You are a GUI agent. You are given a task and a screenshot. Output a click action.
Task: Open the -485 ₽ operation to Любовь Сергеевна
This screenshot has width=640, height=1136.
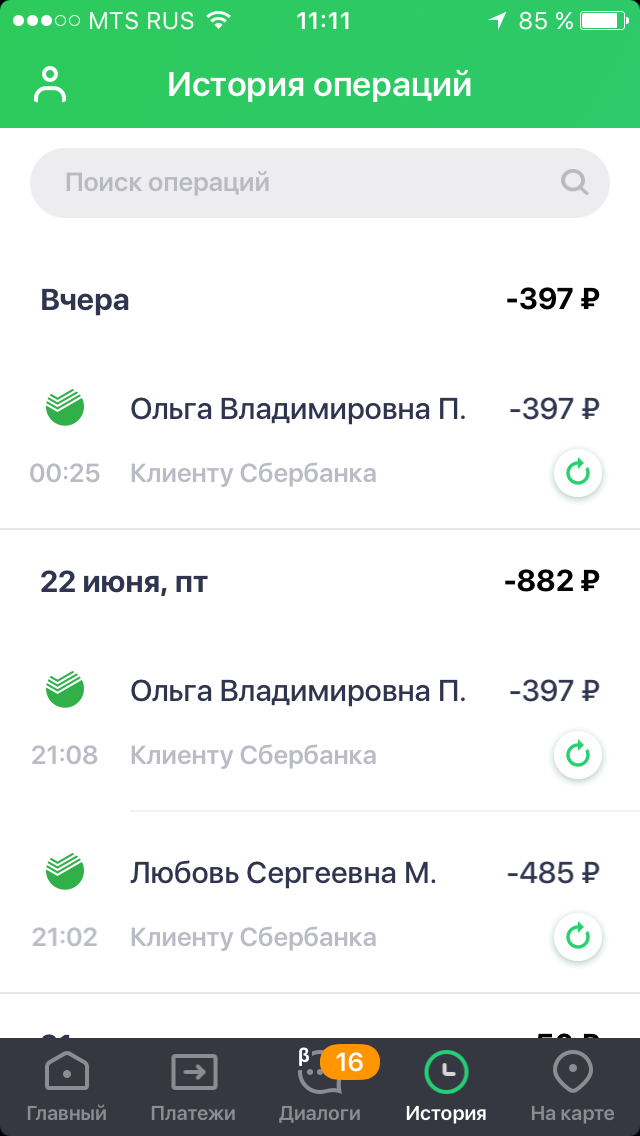[x=284, y=874]
